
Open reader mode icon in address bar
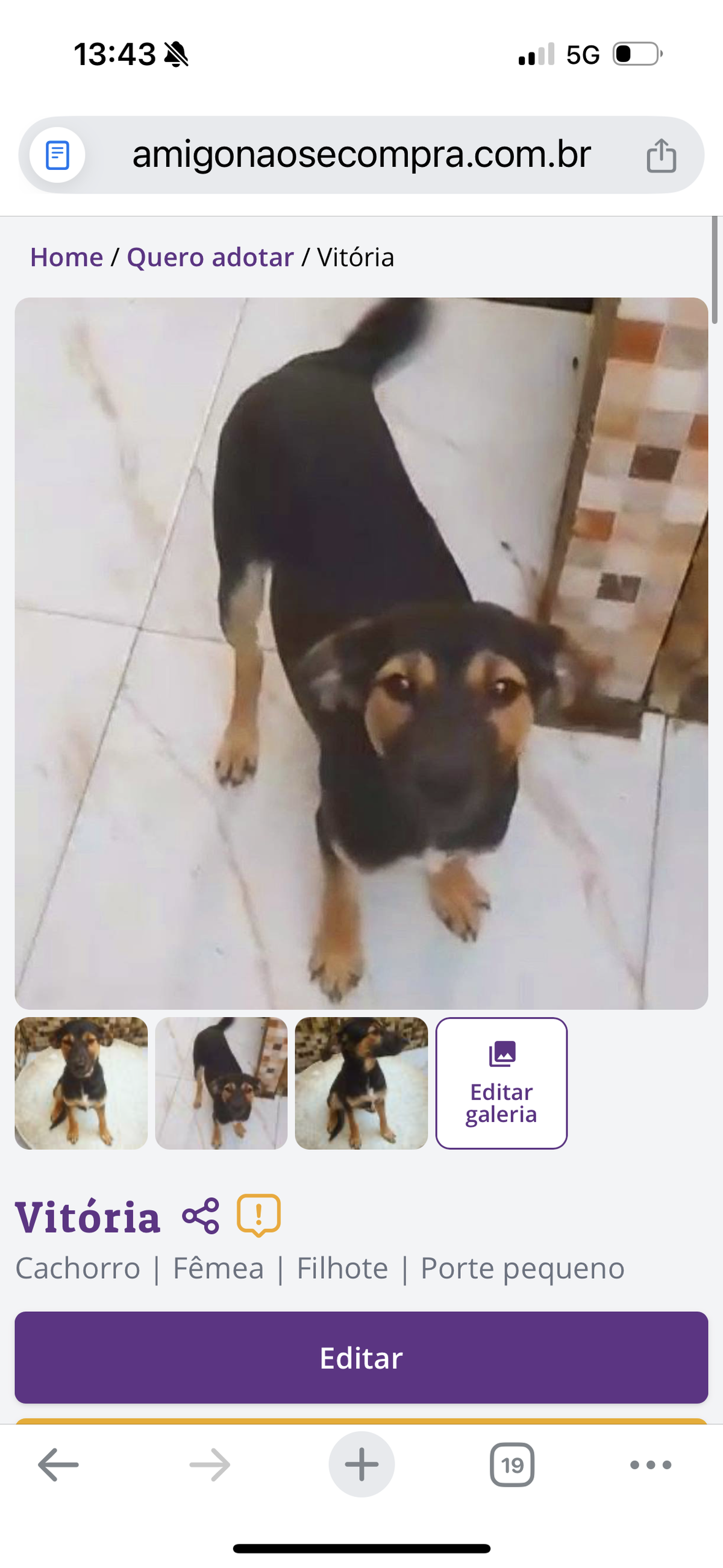click(x=57, y=155)
